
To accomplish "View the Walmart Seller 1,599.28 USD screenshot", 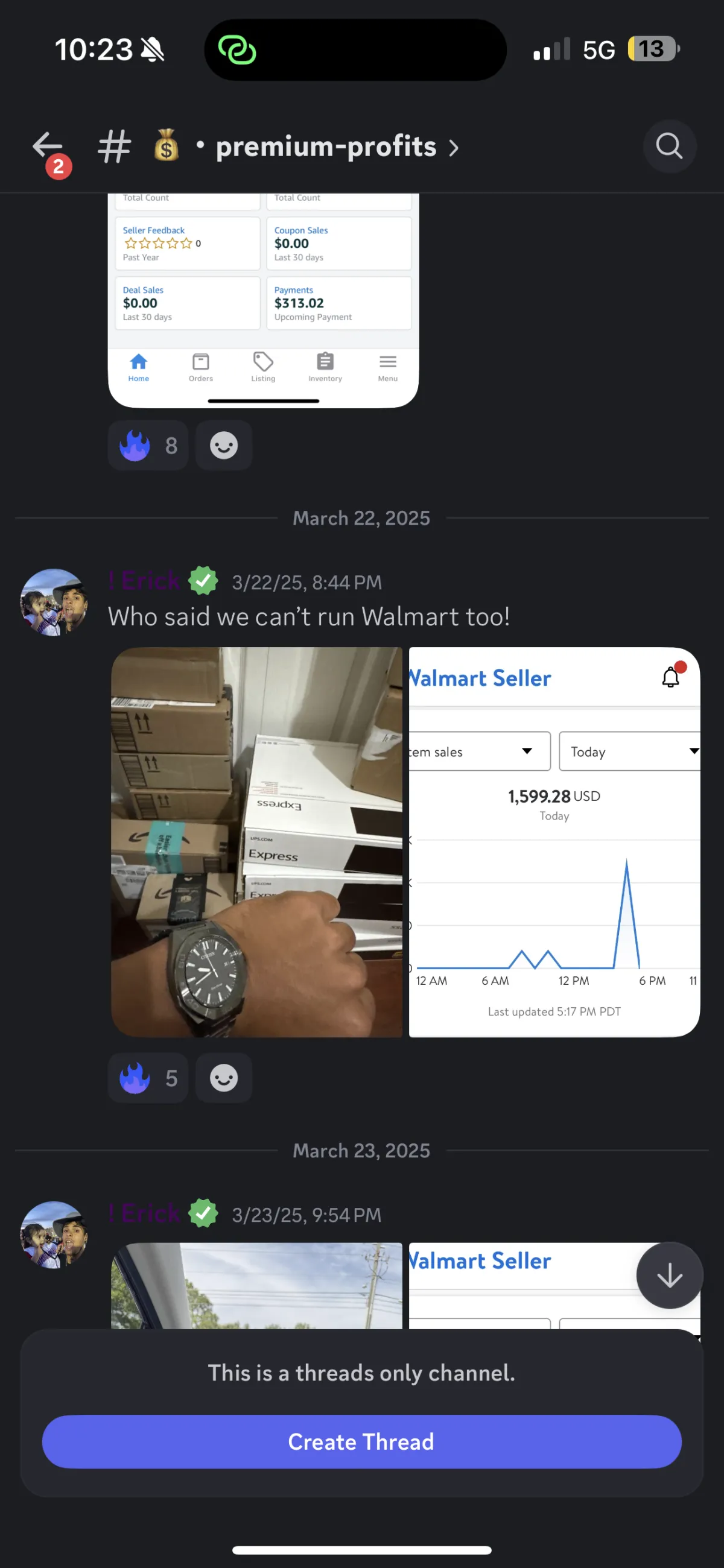I will [554, 842].
